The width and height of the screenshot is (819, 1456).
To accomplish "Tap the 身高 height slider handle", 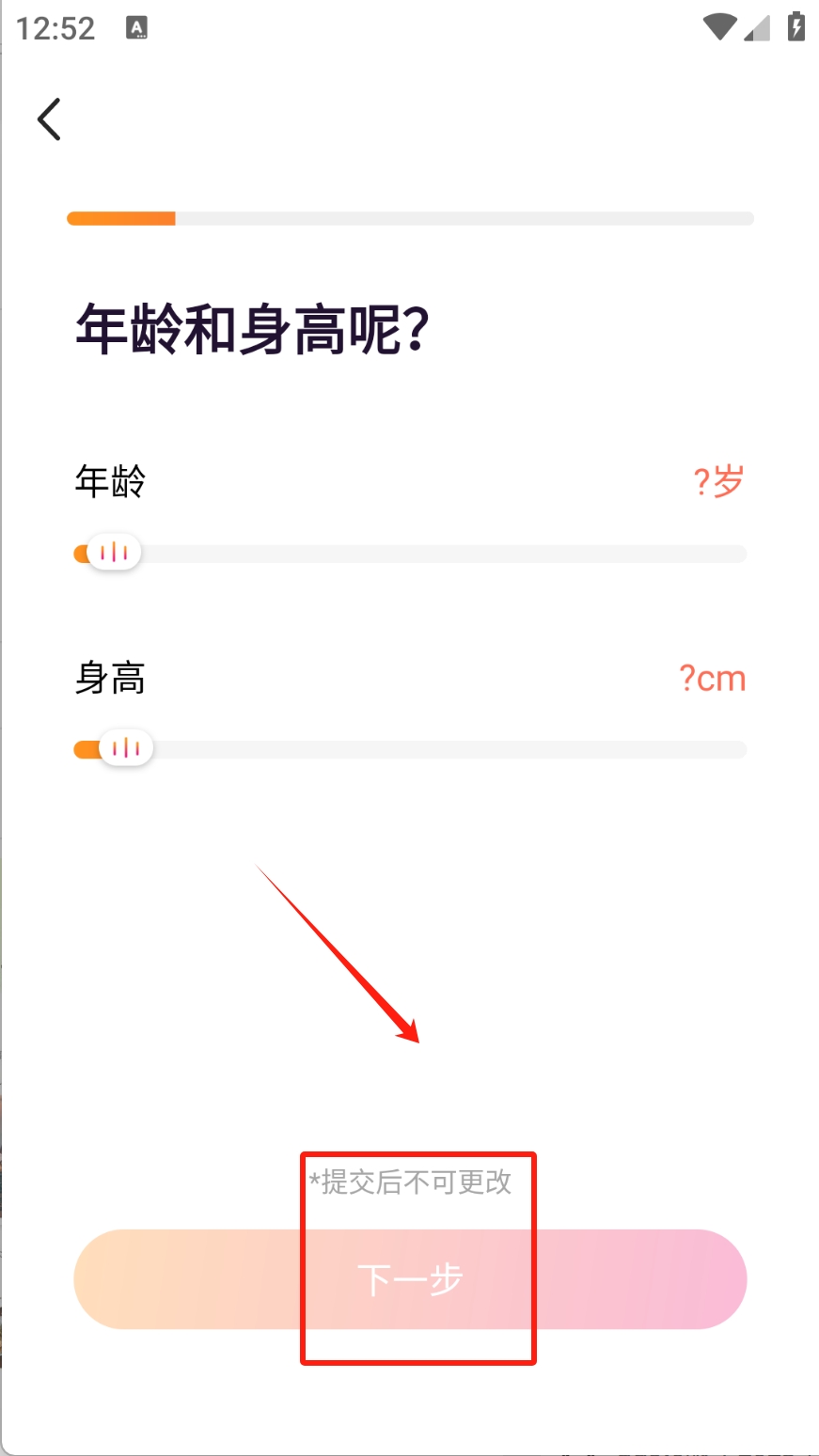I will coord(126,748).
